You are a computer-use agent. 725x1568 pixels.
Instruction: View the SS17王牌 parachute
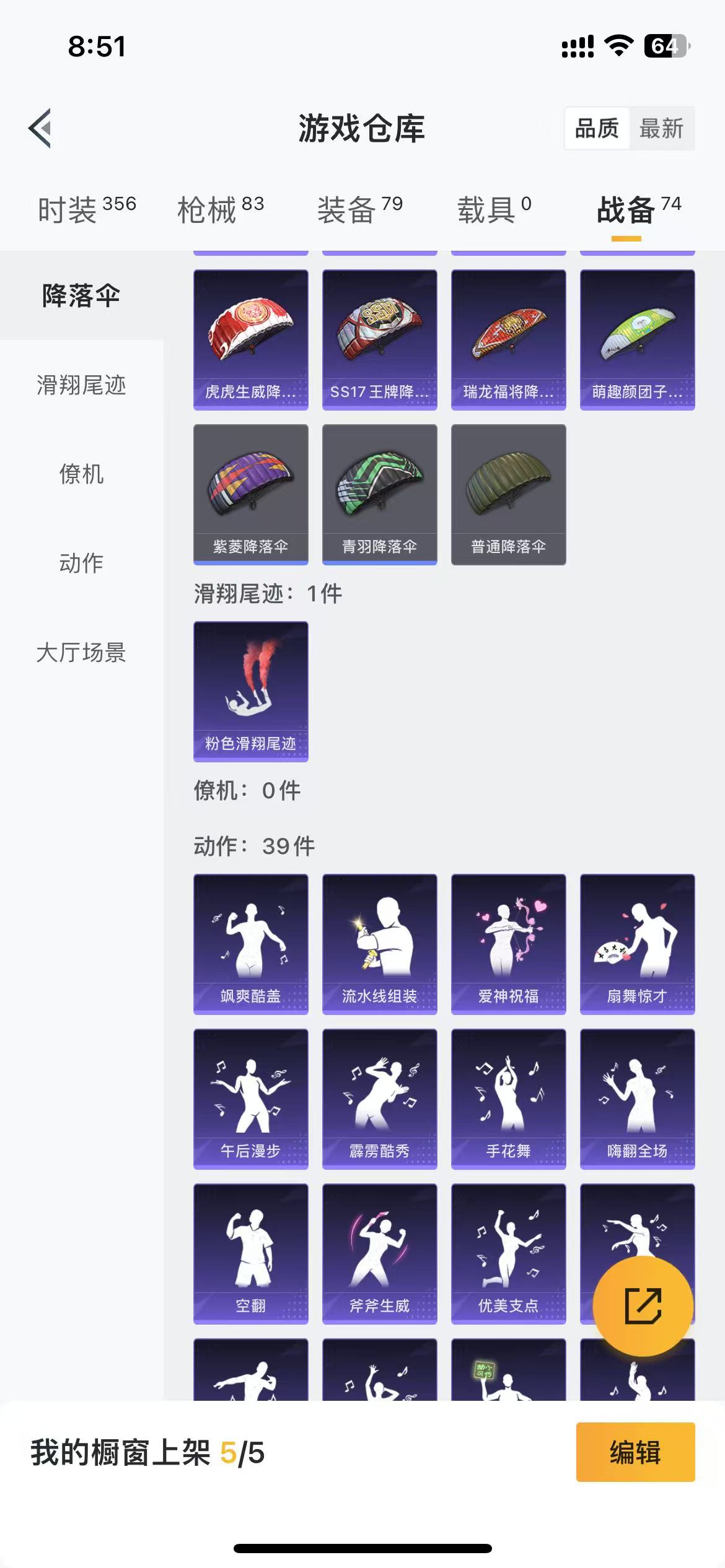pyautogui.click(x=380, y=339)
